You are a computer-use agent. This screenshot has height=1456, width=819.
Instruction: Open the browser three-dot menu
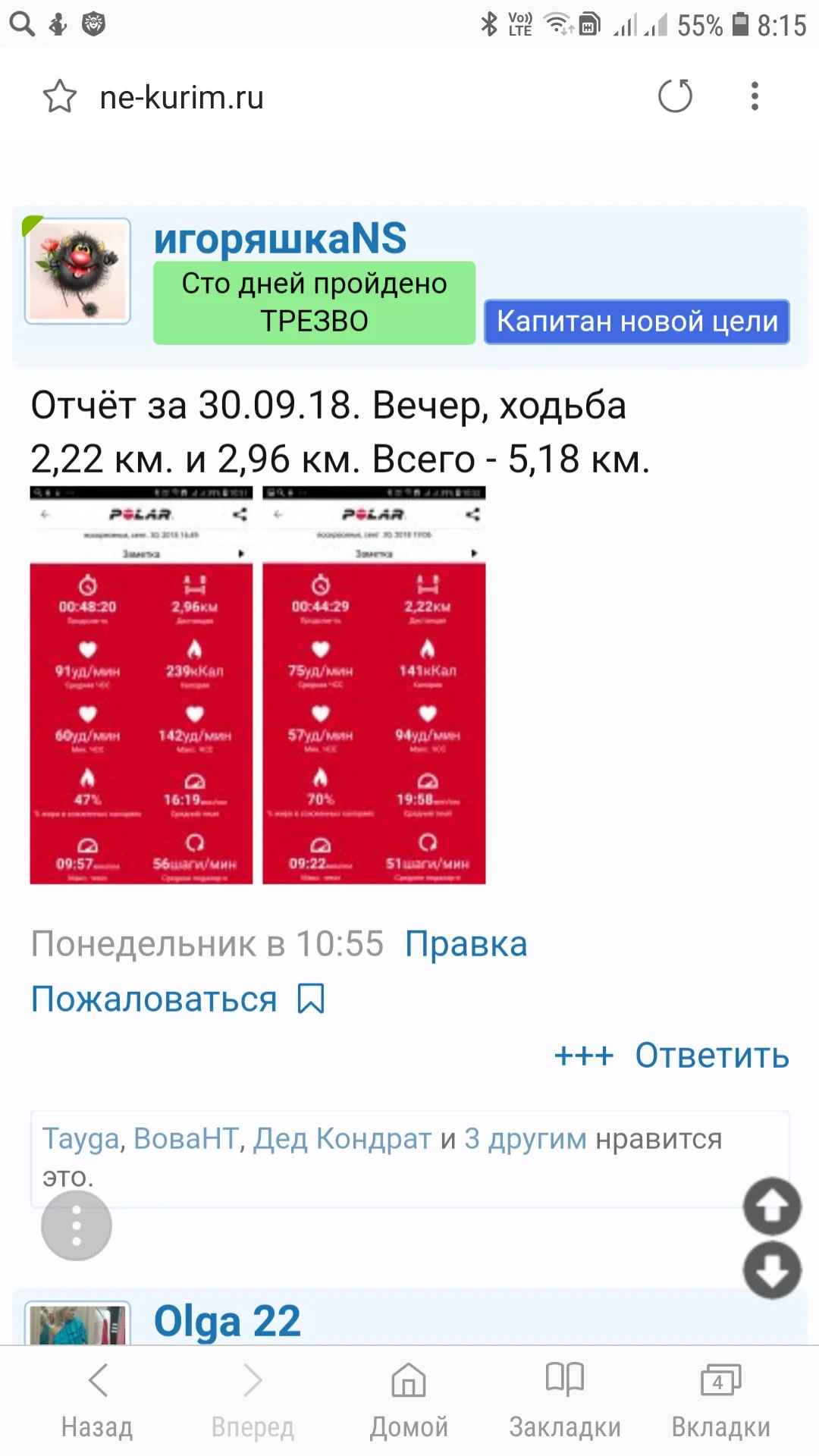[754, 96]
